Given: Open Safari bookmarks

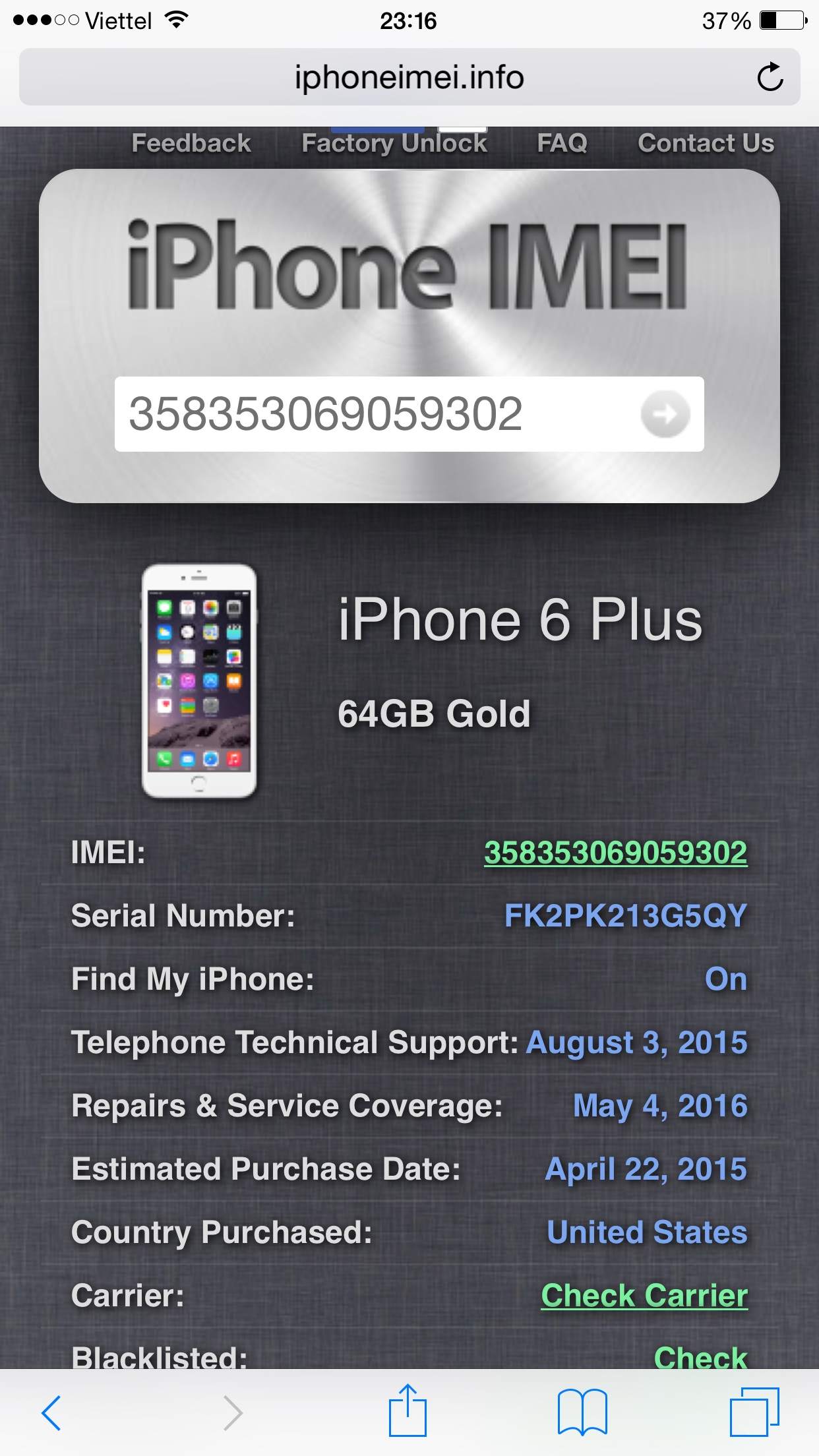Looking at the screenshot, I should 582,1412.
